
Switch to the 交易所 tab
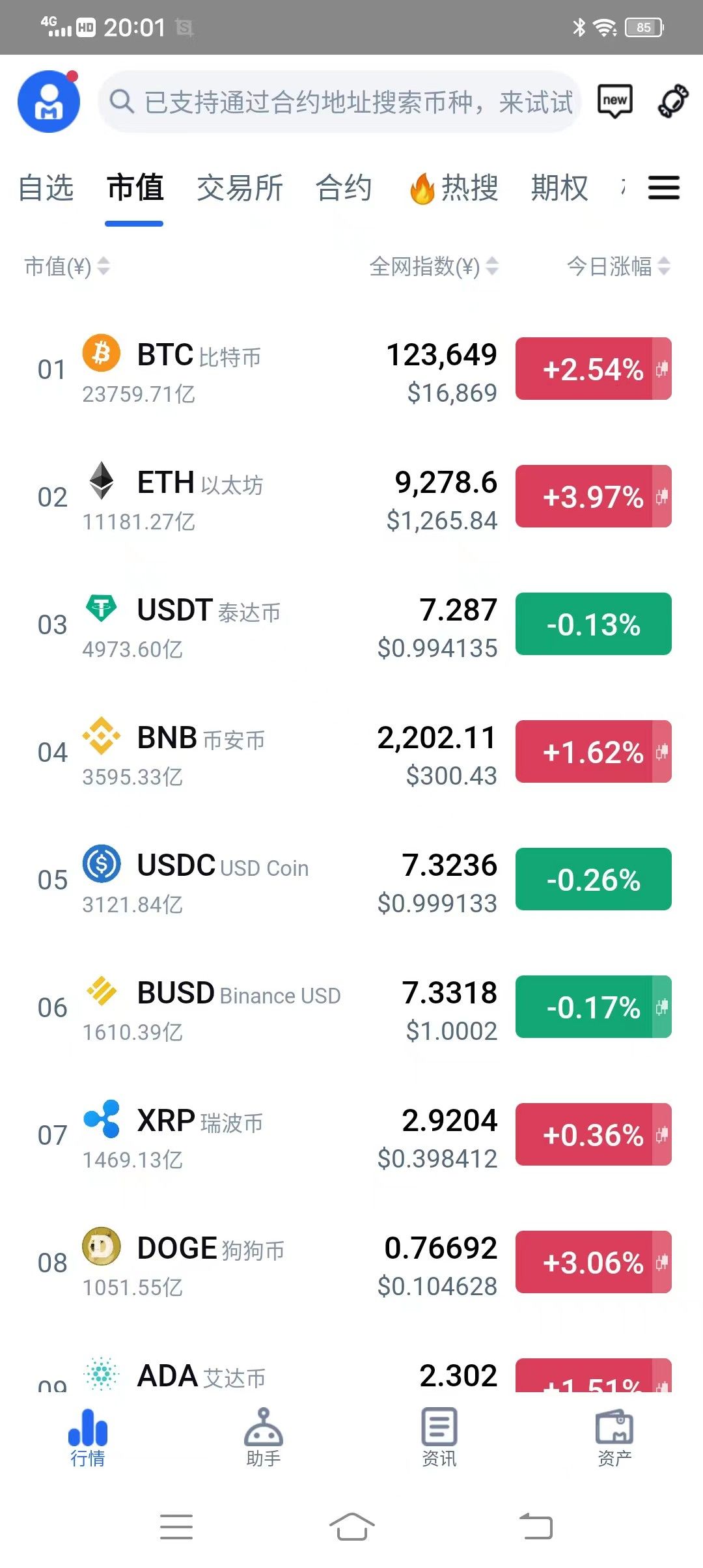tap(240, 188)
